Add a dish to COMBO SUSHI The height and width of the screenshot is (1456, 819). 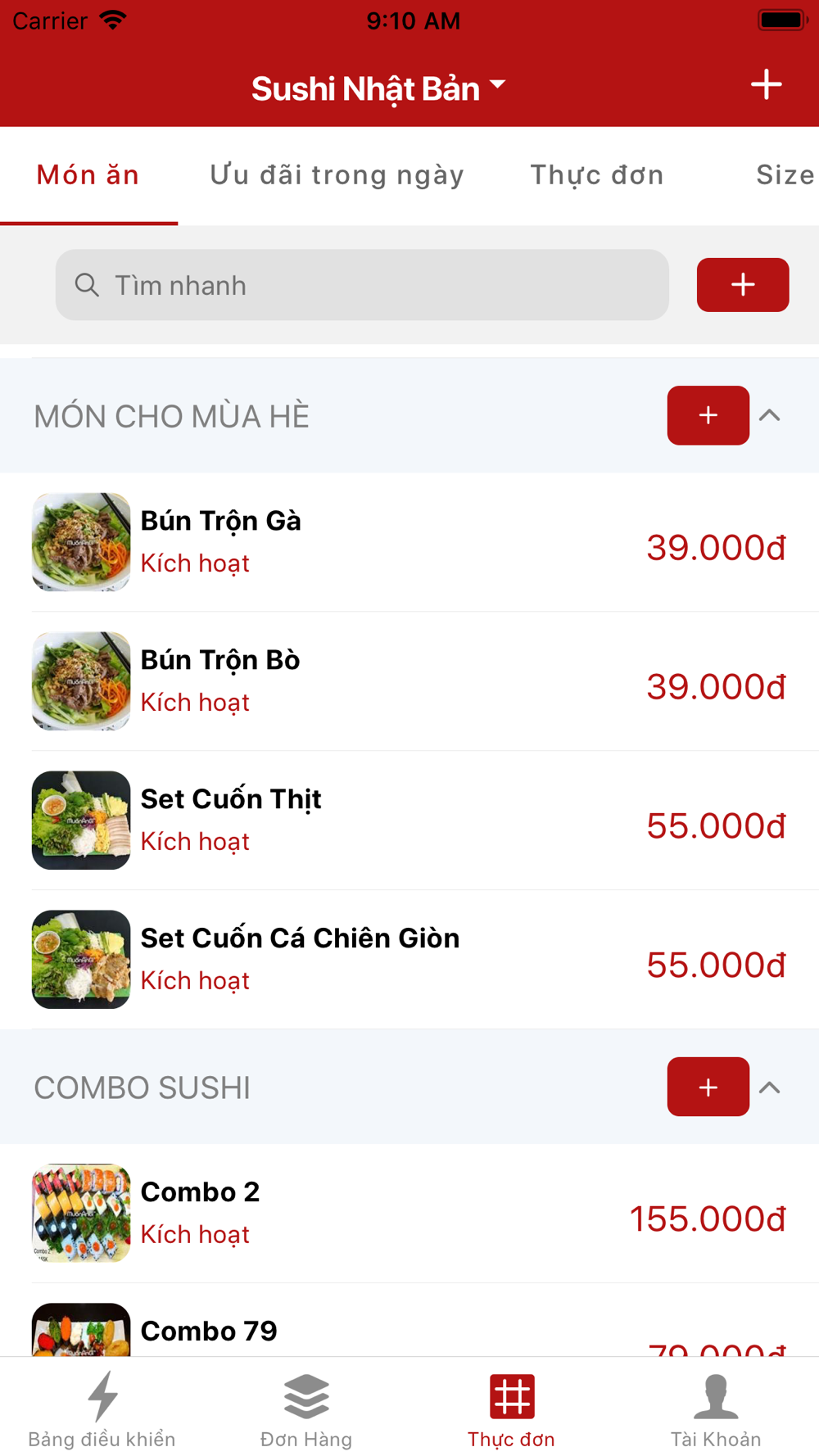pyautogui.click(x=708, y=1087)
